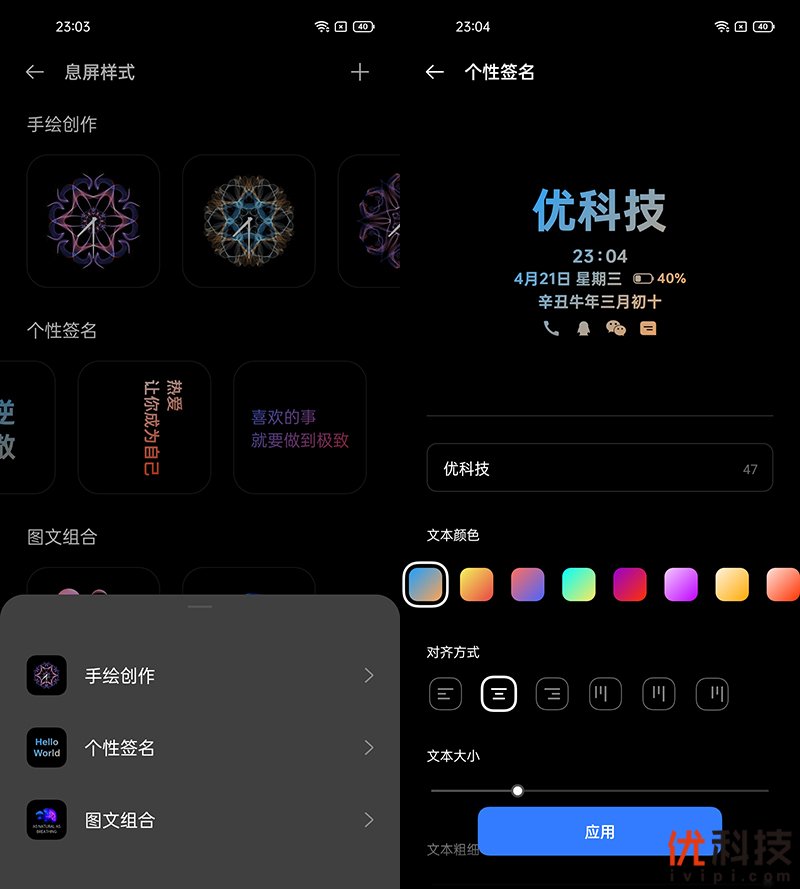The image size is (800, 889).
Task: Choose the yellow-orange gradient text color
Action: [x=477, y=584]
